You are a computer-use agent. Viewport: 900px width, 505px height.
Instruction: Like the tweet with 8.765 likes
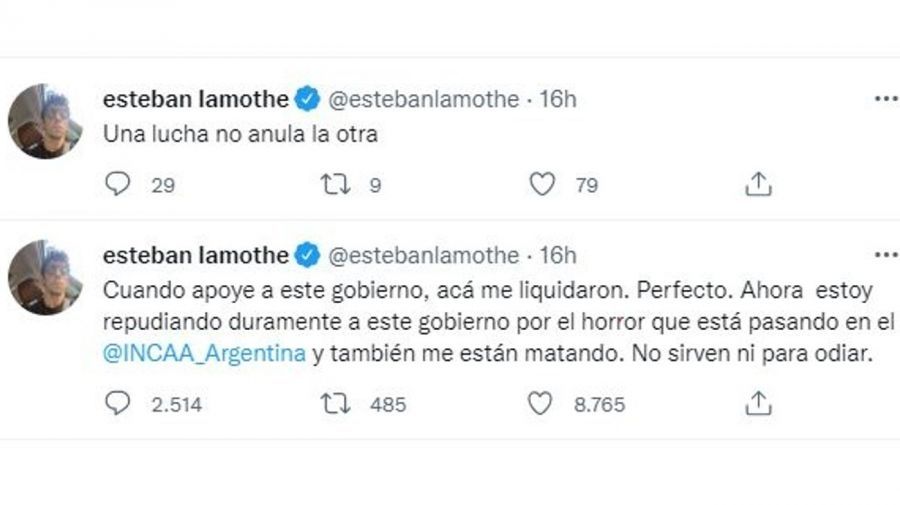pos(541,404)
